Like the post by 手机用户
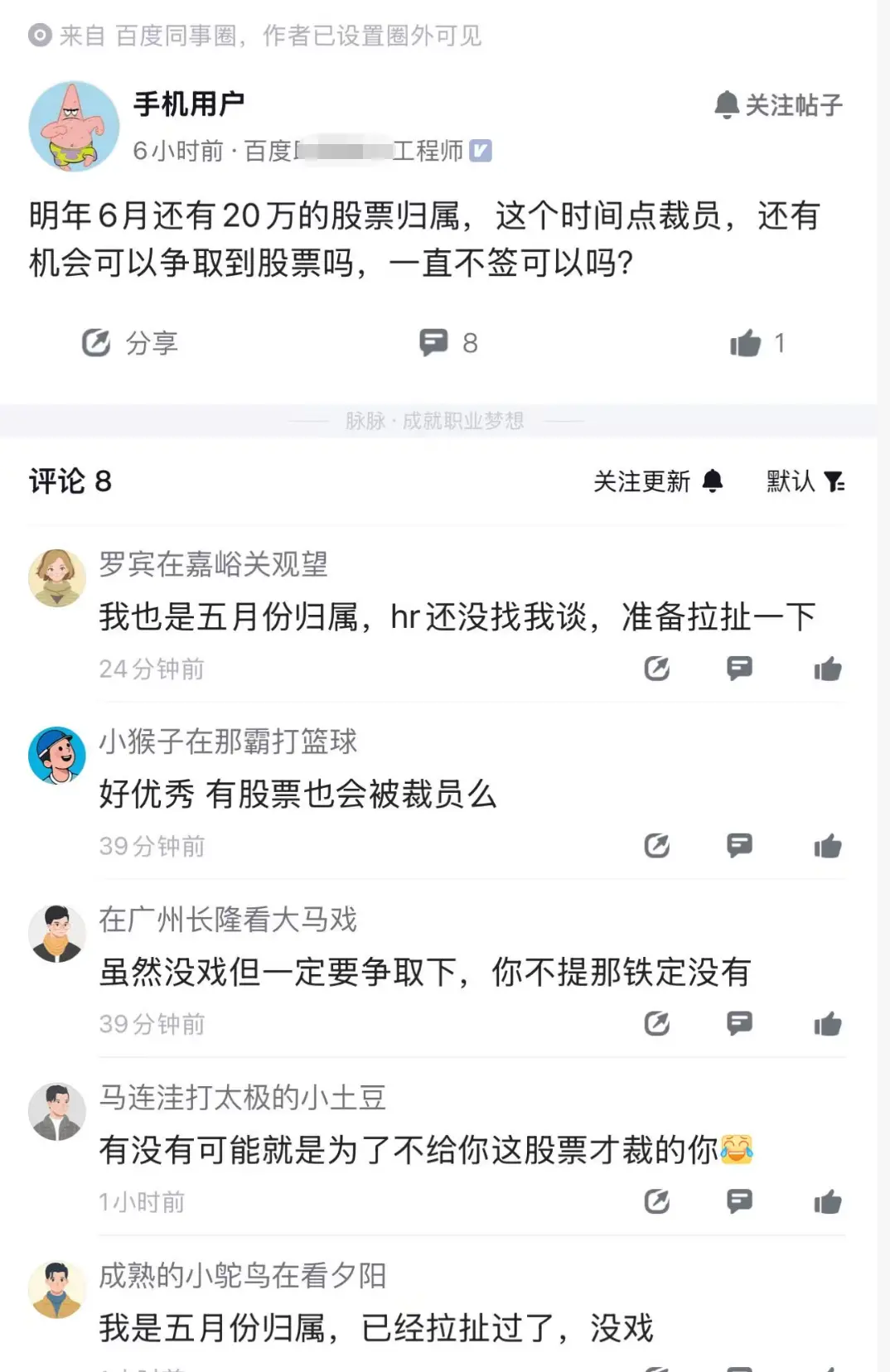This screenshot has height=1372, width=890. (756, 343)
